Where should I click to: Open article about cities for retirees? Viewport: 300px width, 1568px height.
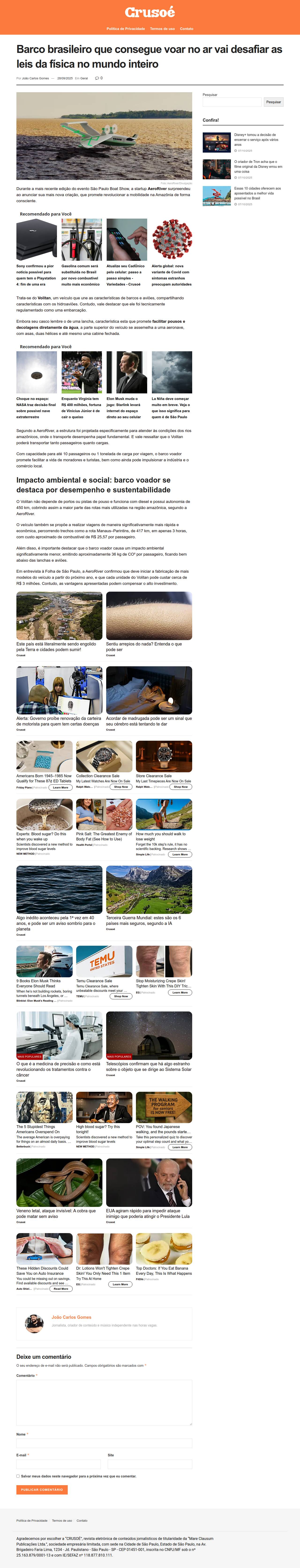pyautogui.click(x=257, y=193)
